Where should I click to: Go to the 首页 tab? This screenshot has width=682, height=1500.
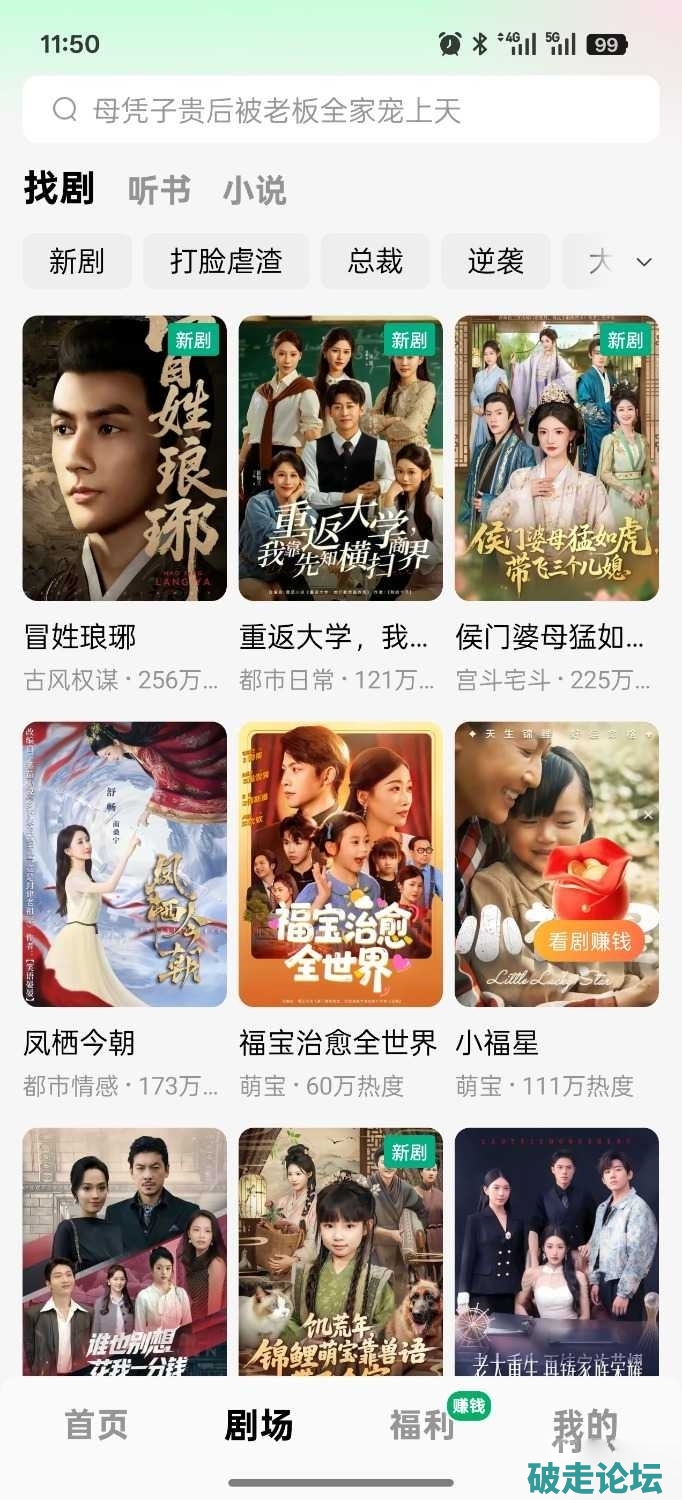coord(96,1425)
